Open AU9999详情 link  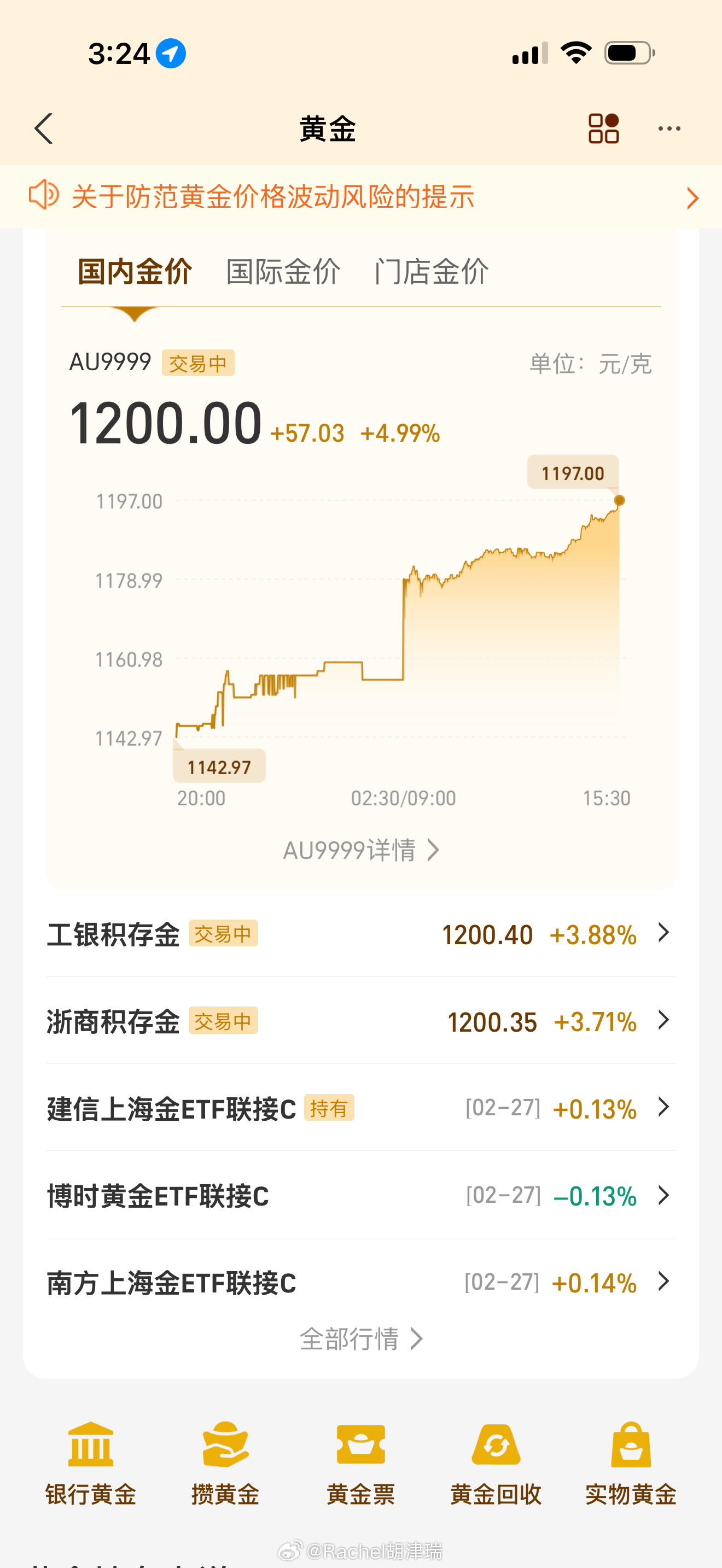[361, 850]
